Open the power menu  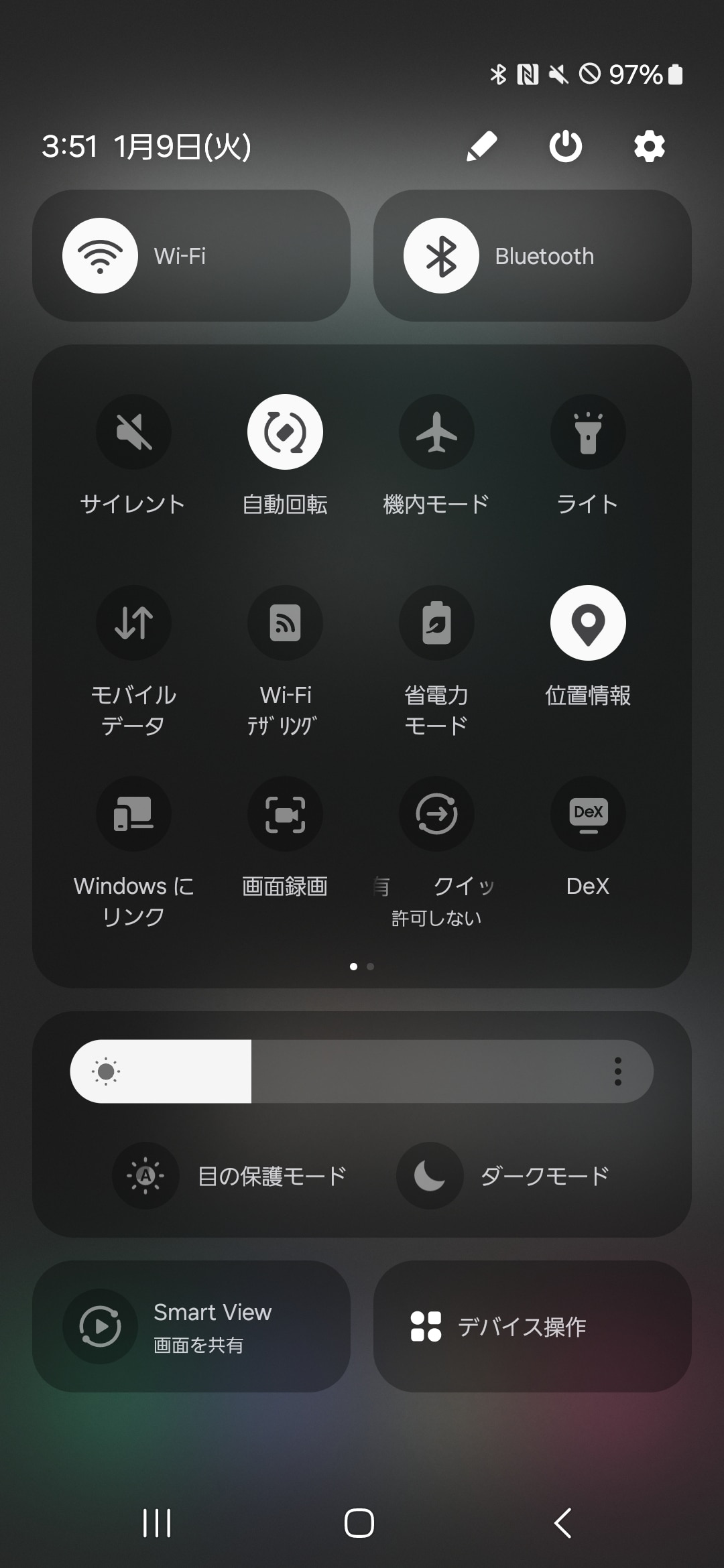coord(565,146)
